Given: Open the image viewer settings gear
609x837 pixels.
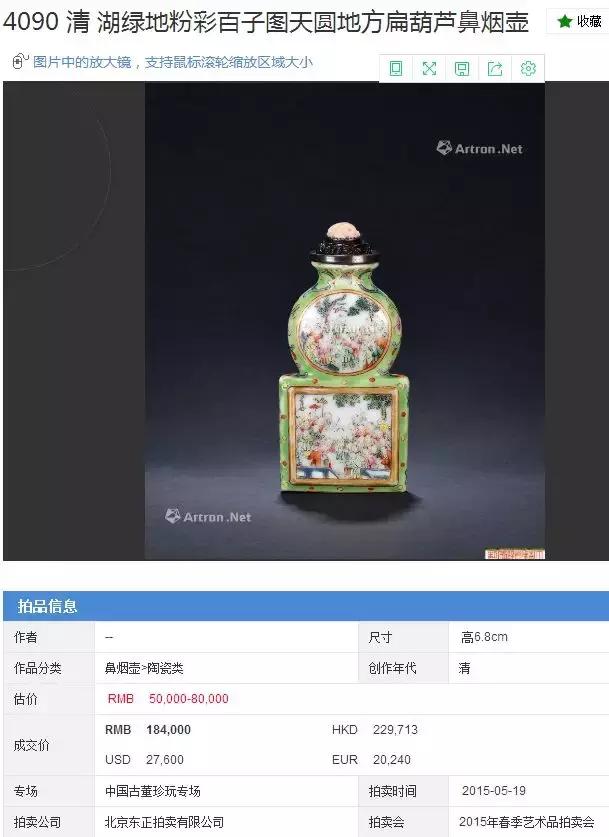Looking at the screenshot, I should (x=528, y=68).
